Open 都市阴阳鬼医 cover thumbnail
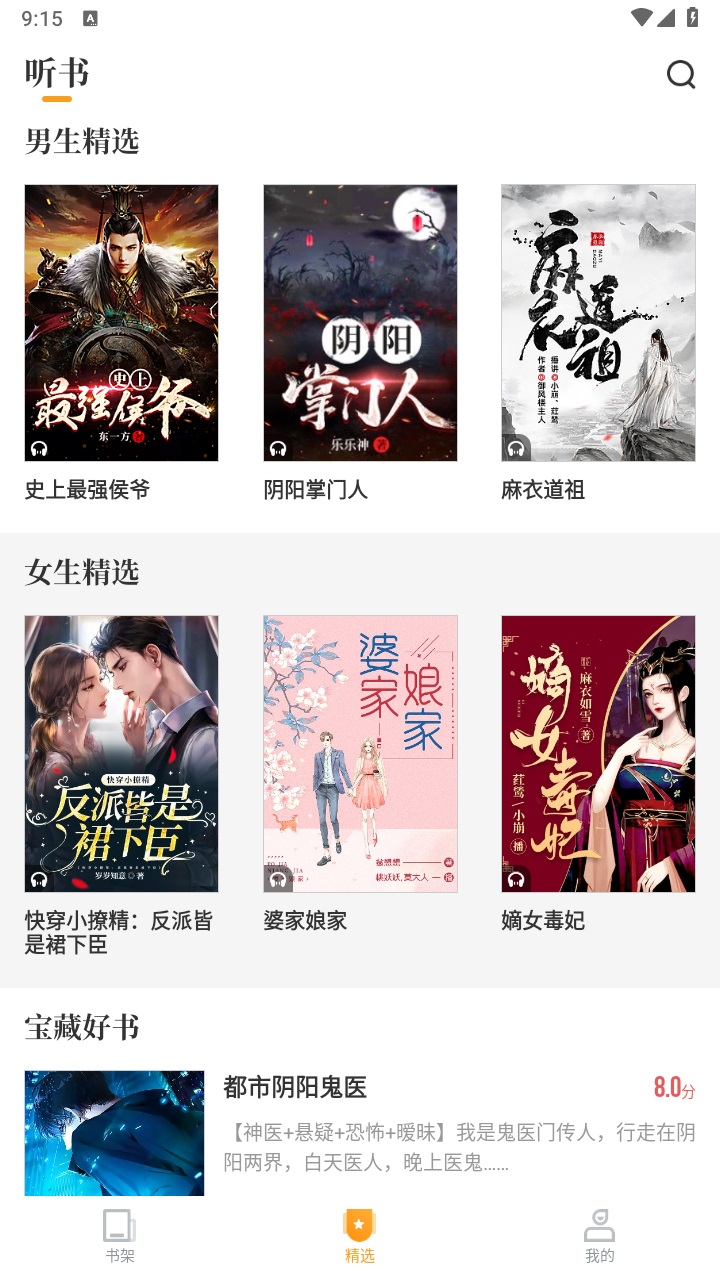The height and width of the screenshot is (1280, 720). (113, 1133)
